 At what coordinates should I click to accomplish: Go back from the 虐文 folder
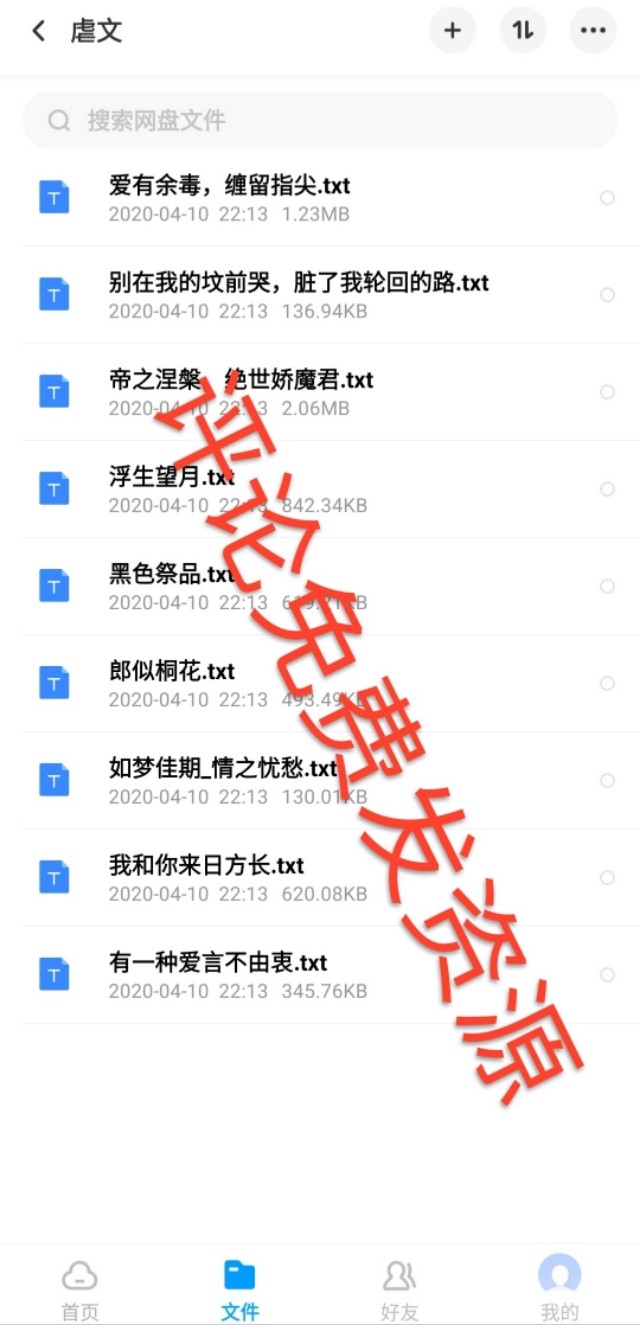point(38,31)
